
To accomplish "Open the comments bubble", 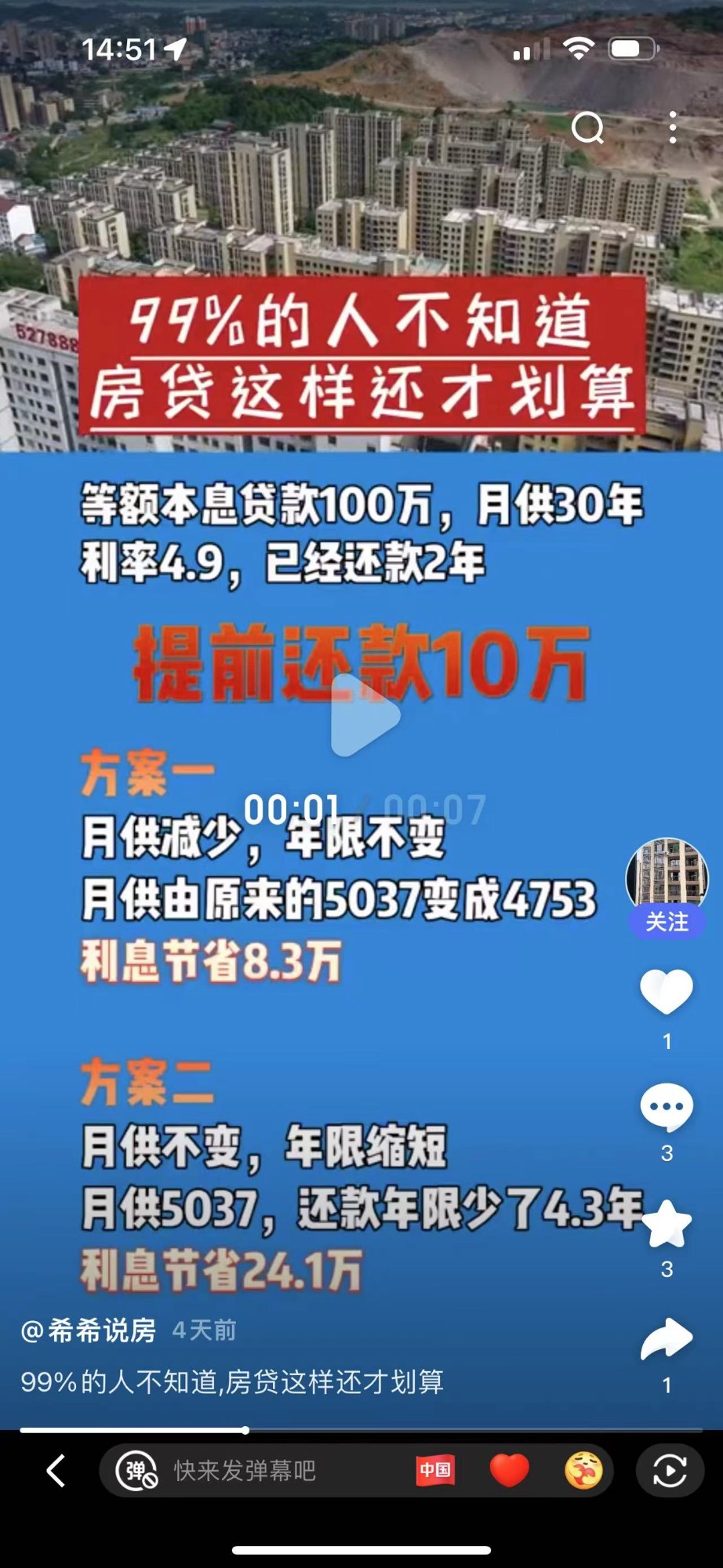I will click(x=667, y=1107).
